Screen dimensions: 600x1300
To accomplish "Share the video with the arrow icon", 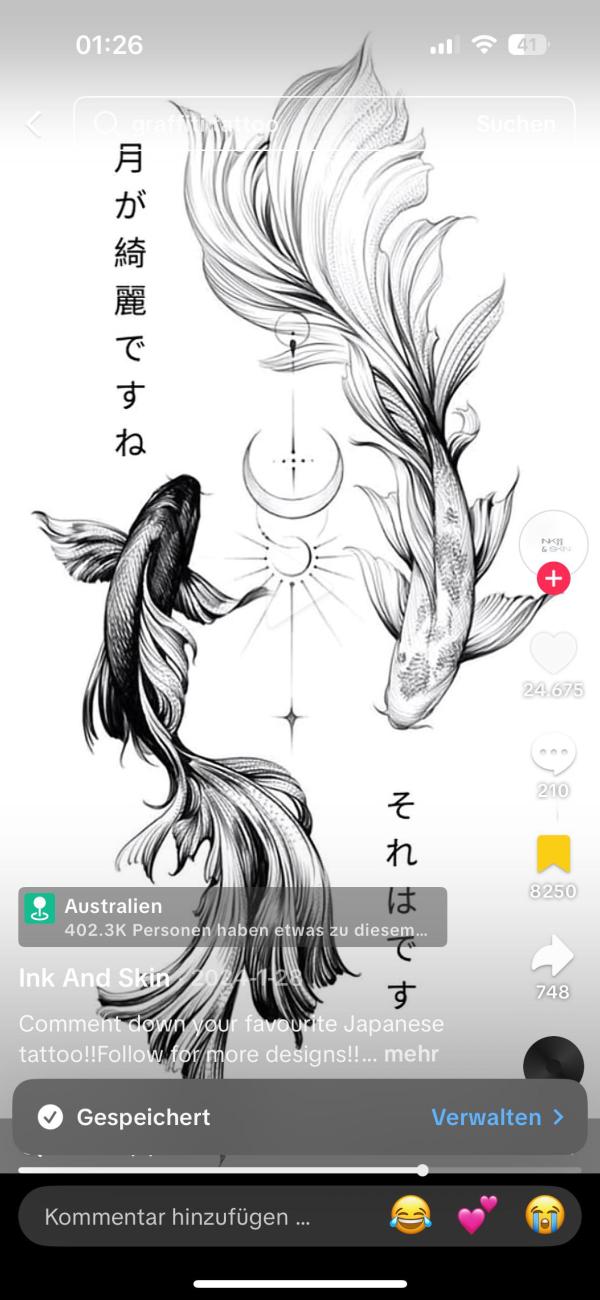I will pos(553,956).
